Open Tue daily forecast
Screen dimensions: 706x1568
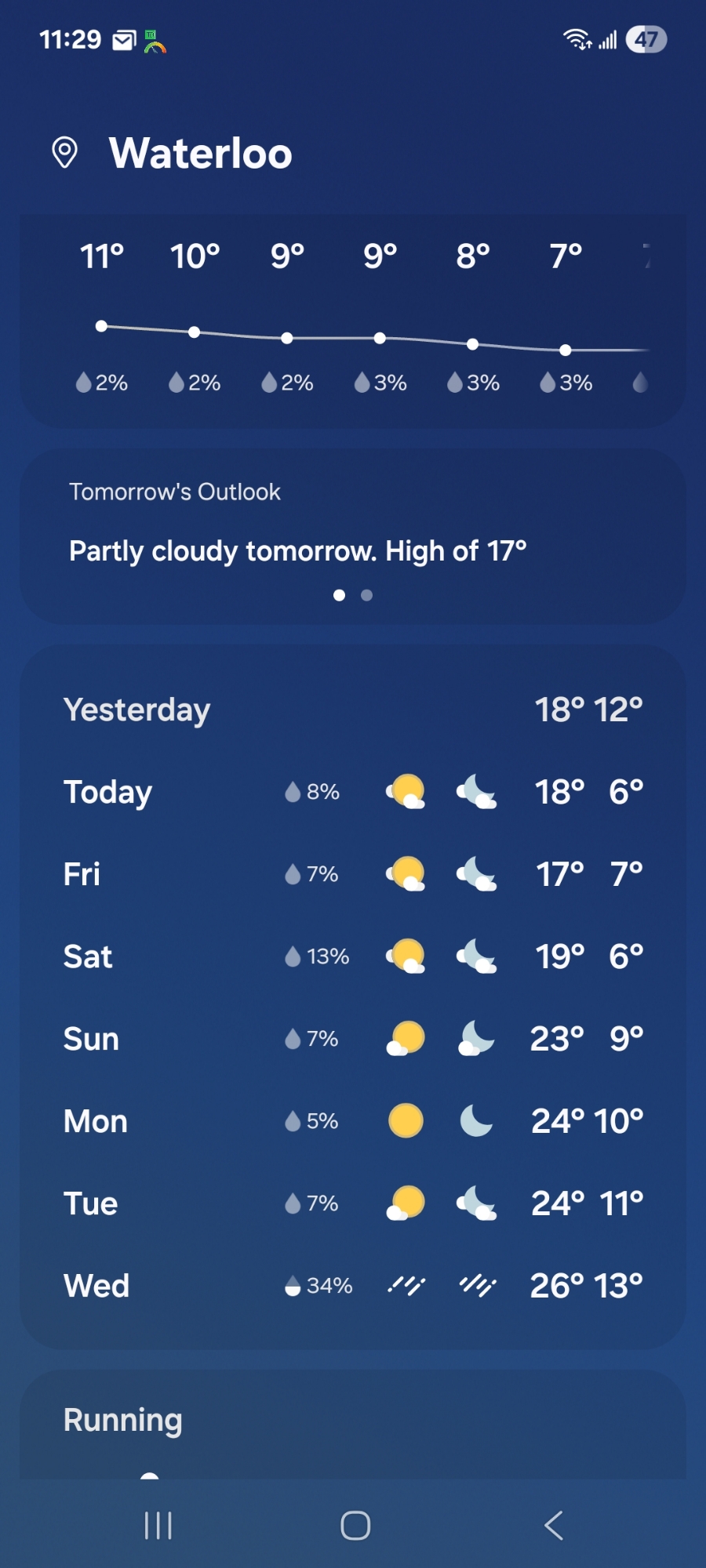coord(353,1203)
